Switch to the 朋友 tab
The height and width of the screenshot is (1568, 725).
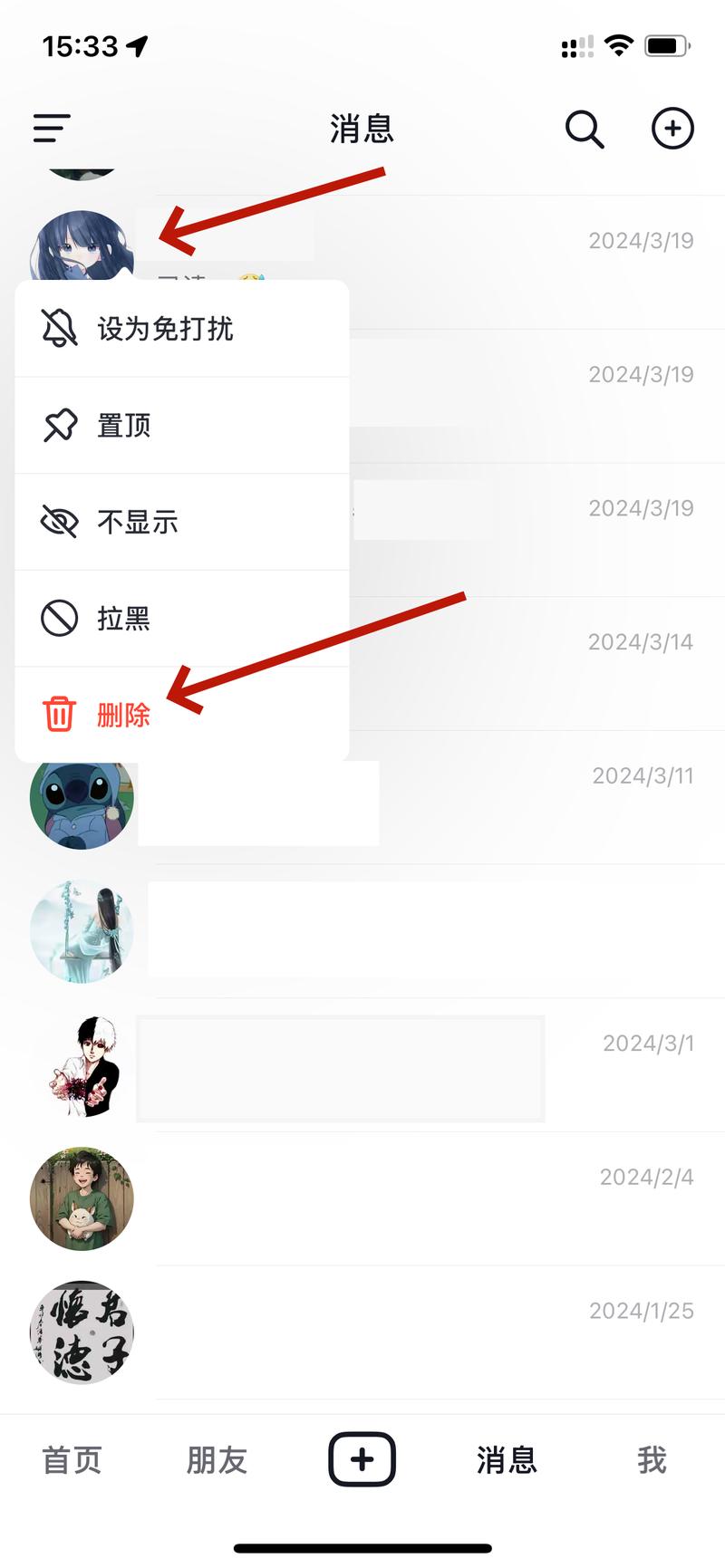pyautogui.click(x=217, y=1460)
